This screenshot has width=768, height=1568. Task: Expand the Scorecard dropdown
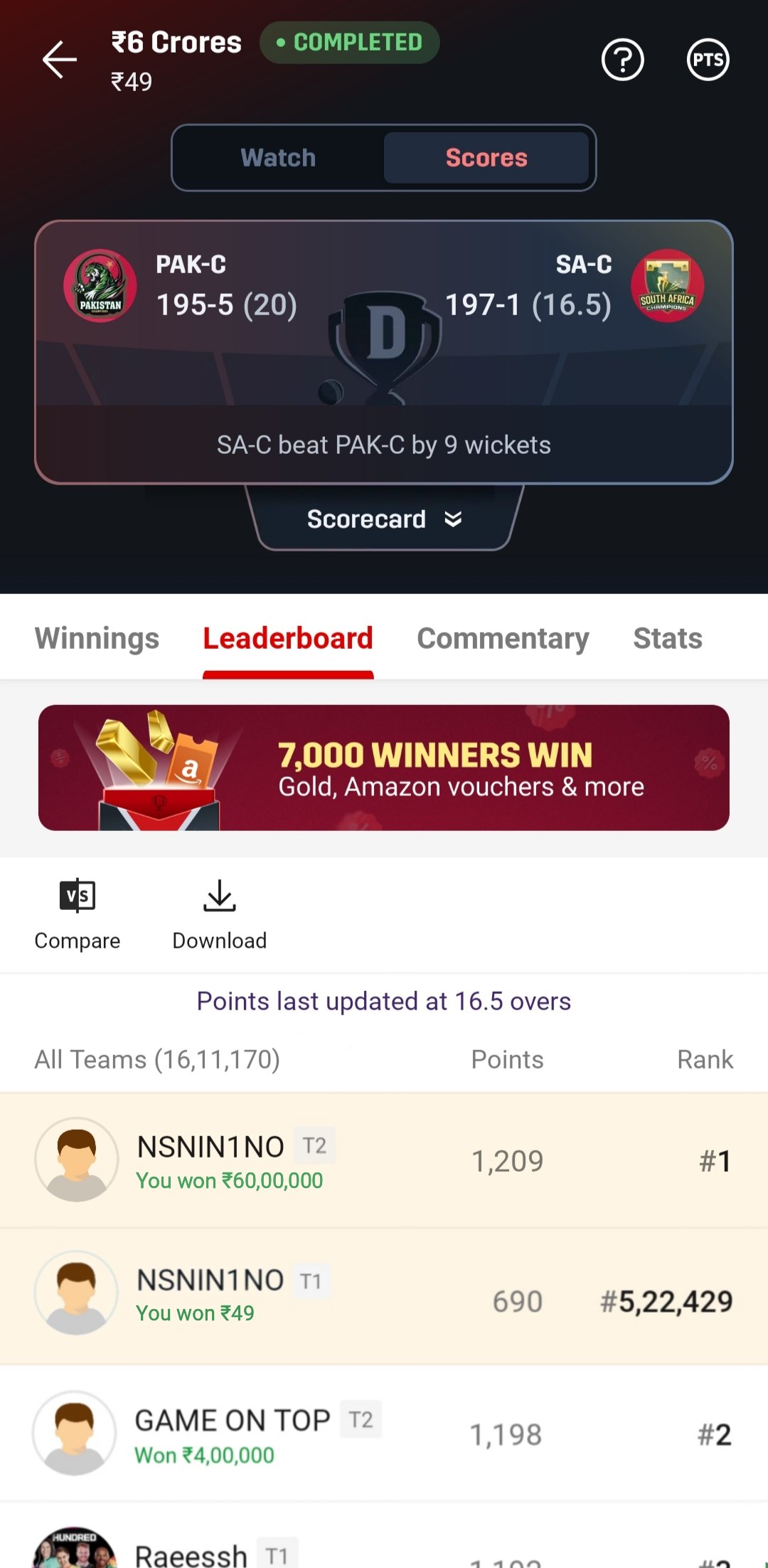(384, 519)
